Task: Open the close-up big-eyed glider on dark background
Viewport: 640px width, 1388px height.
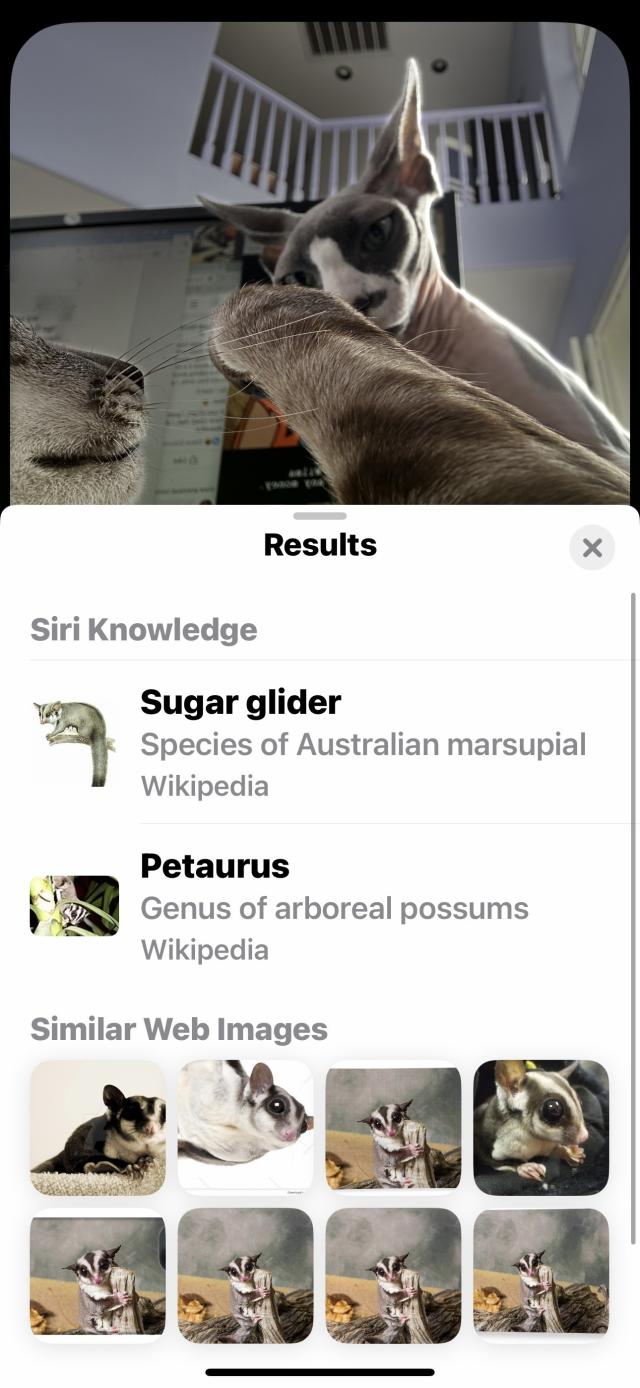Action: click(541, 1127)
